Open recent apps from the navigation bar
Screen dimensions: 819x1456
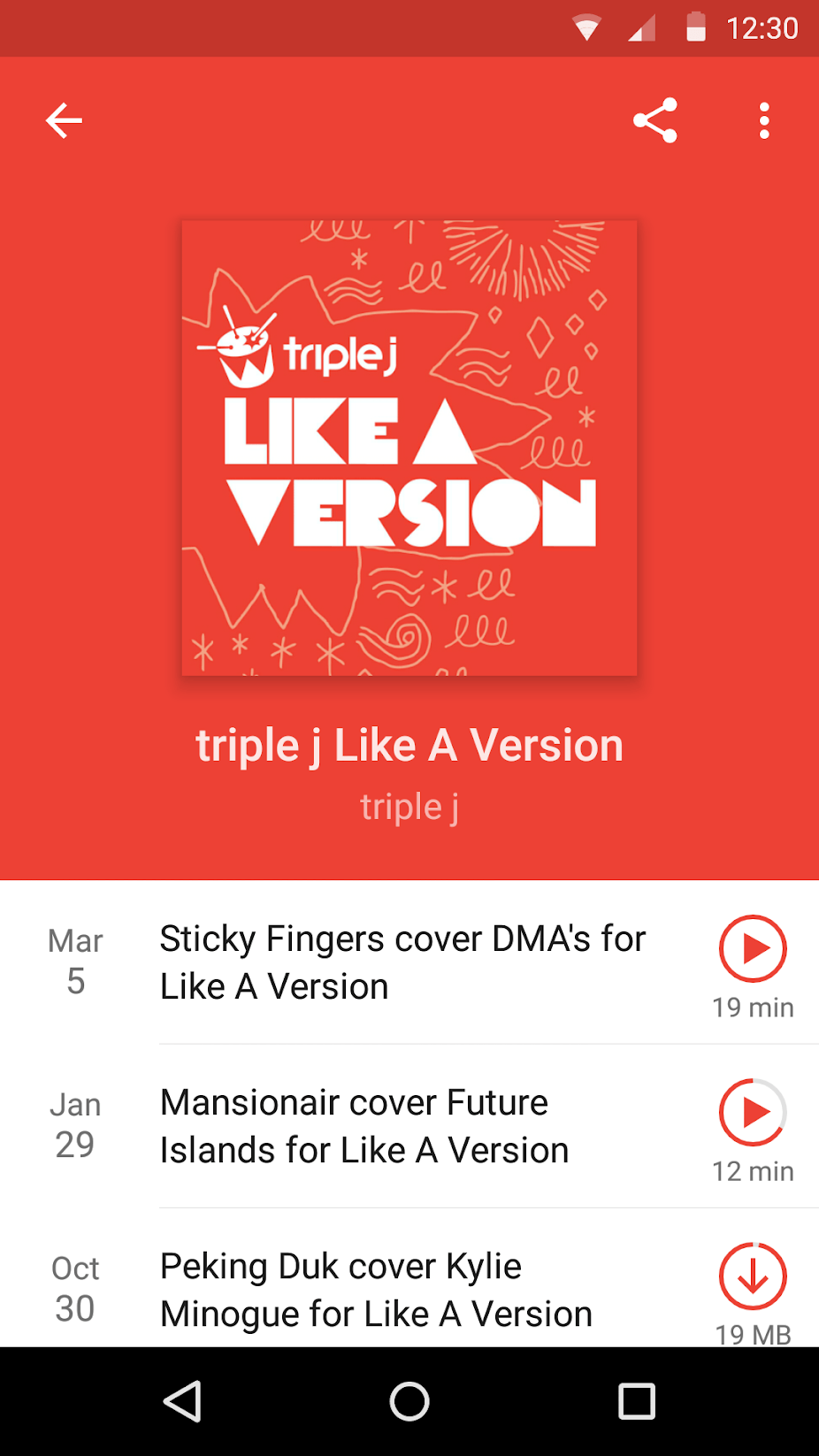636,1401
